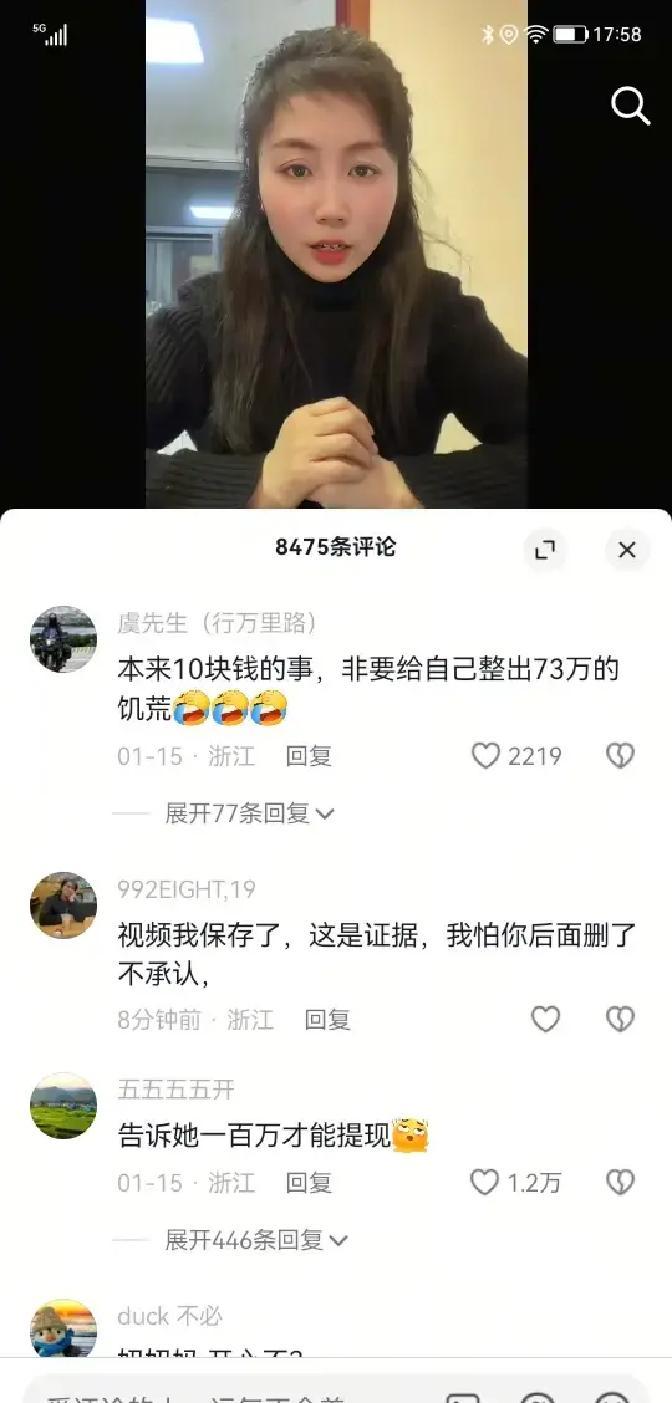Reply to 992EIGHT,19's comment
The width and height of the screenshot is (672, 1403).
point(327,1019)
